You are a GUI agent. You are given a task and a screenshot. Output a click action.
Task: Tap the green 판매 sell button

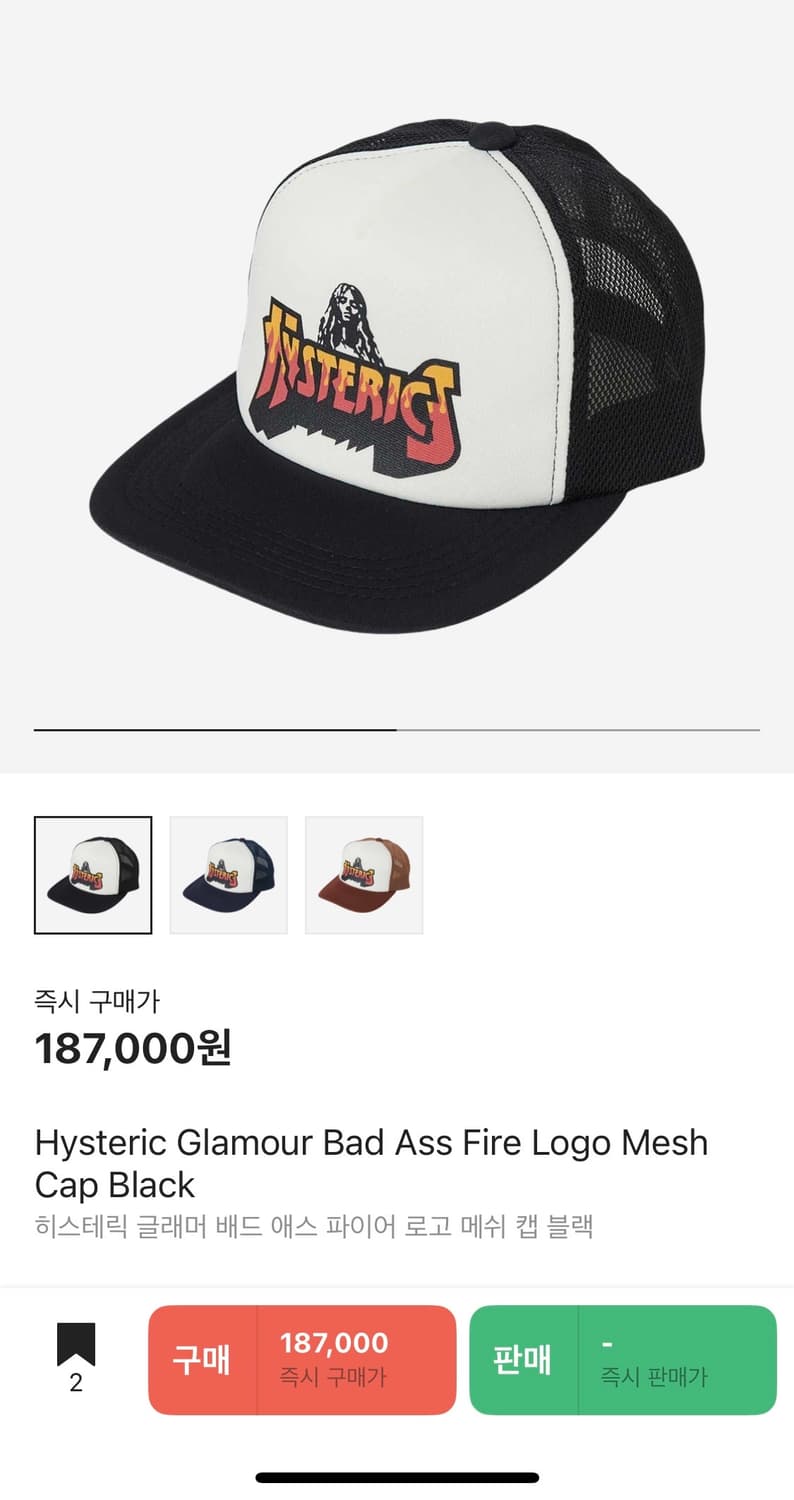622,1360
